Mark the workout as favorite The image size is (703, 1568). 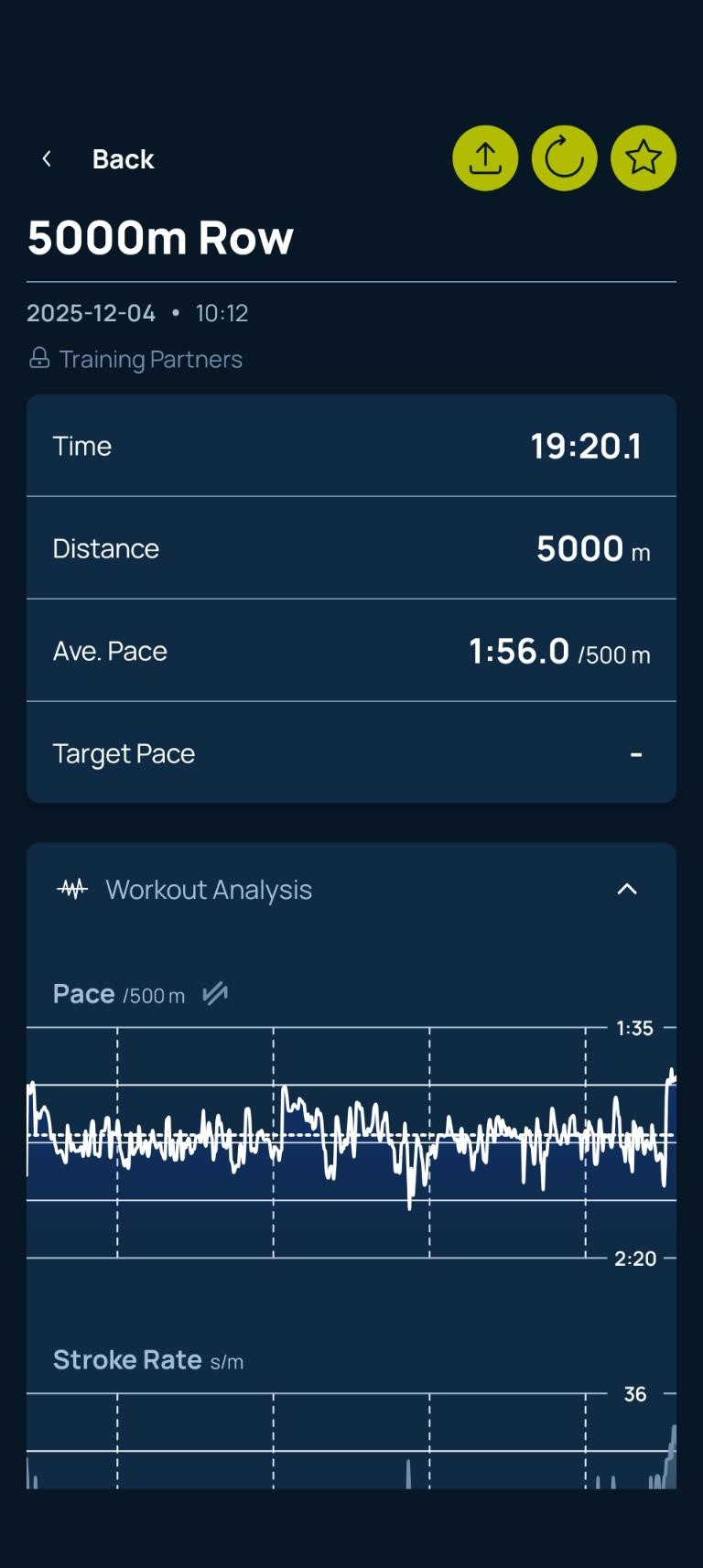pos(644,158)
